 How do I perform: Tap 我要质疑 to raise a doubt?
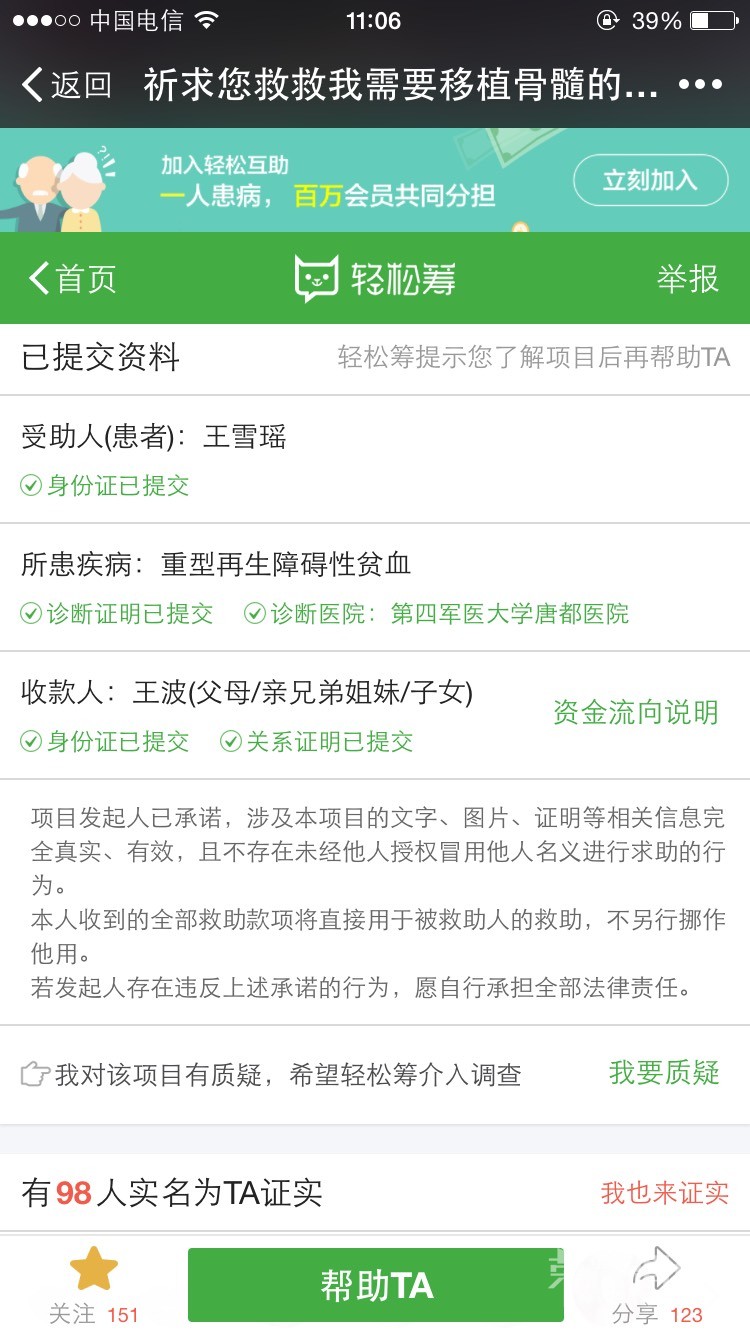click(x=664, y=1073)
